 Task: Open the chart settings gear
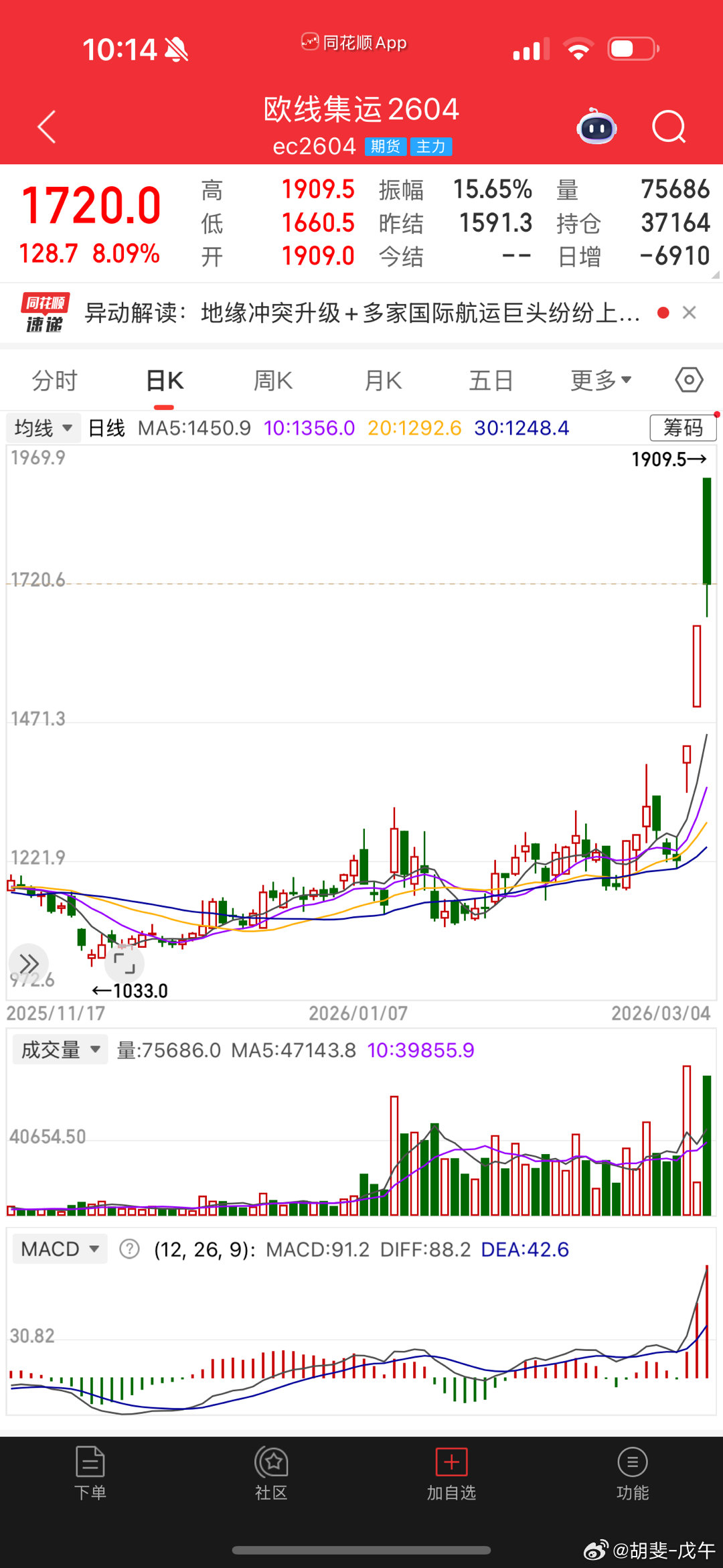tap(688, 379)
